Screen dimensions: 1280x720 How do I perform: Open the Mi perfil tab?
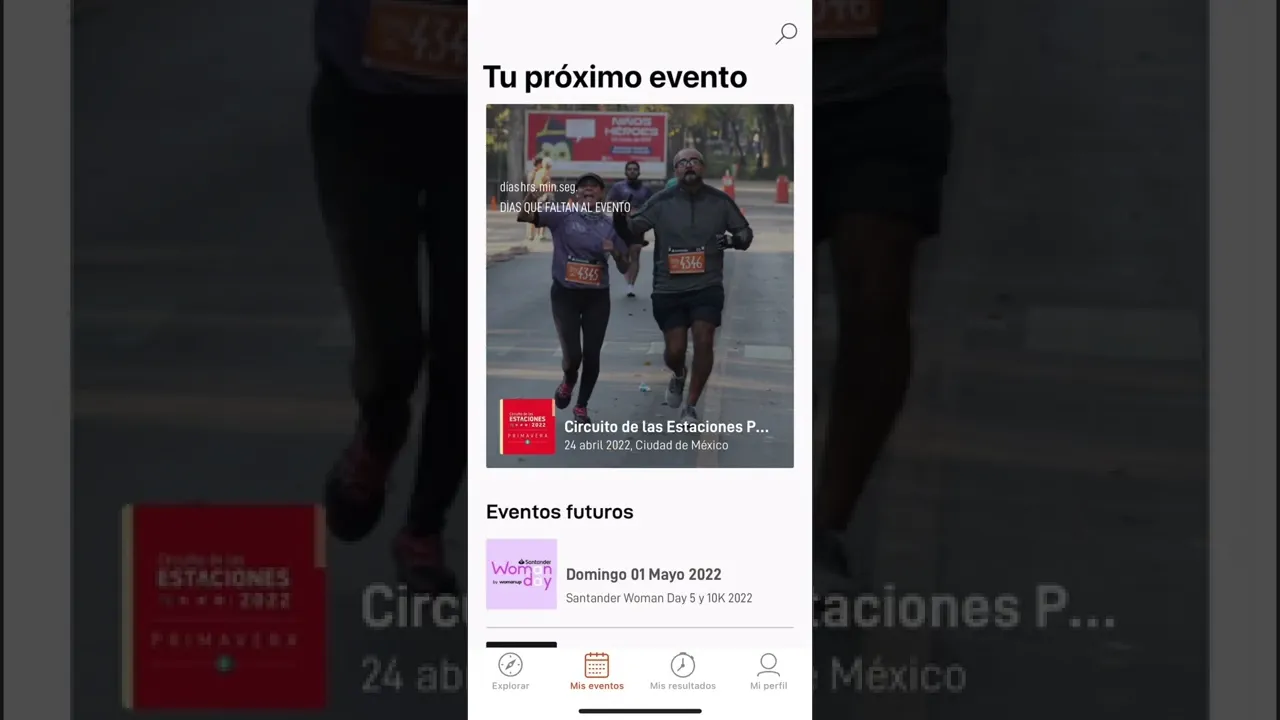pyautogui.click(x=768, y=672)
